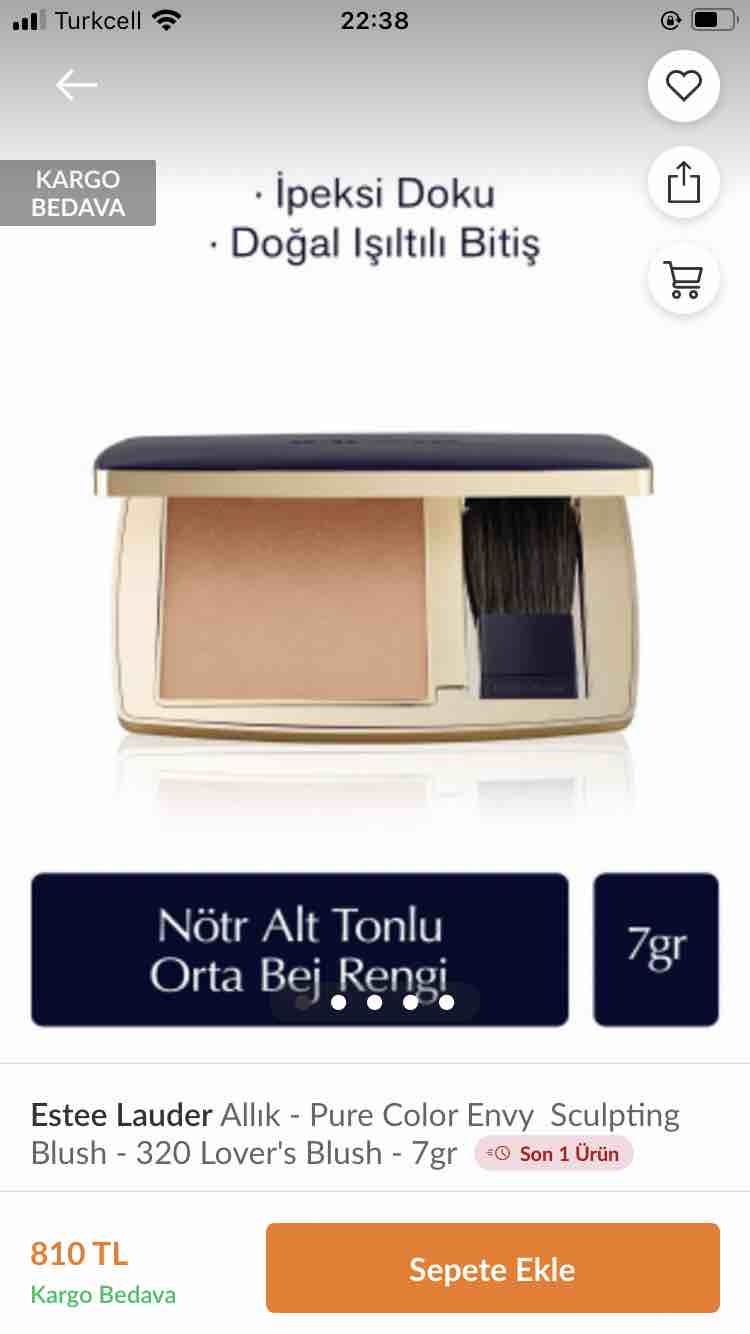This screenshot has width=750, height=1334.
Task: Select the last image page dot
Action: click(x=446, y=1002)
